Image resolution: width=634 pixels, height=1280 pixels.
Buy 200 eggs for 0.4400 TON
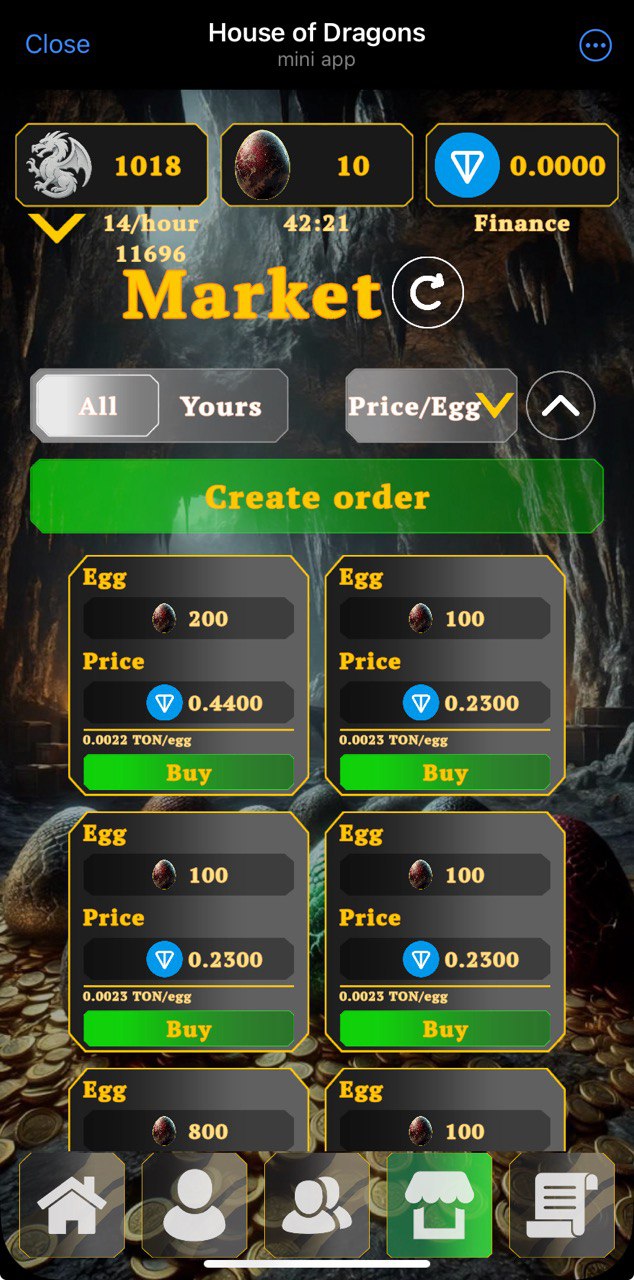click(188, 773)
